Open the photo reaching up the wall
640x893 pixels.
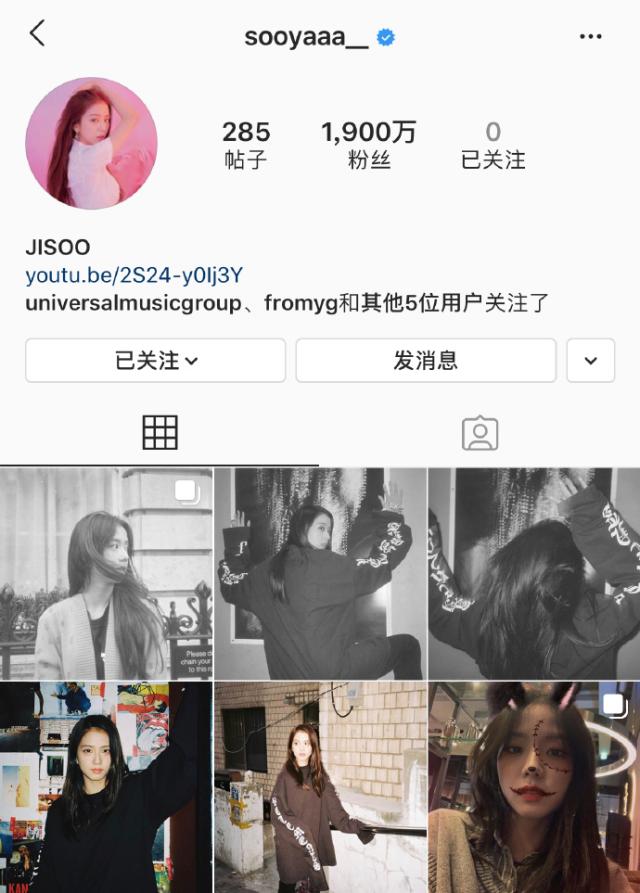point(320,574)
